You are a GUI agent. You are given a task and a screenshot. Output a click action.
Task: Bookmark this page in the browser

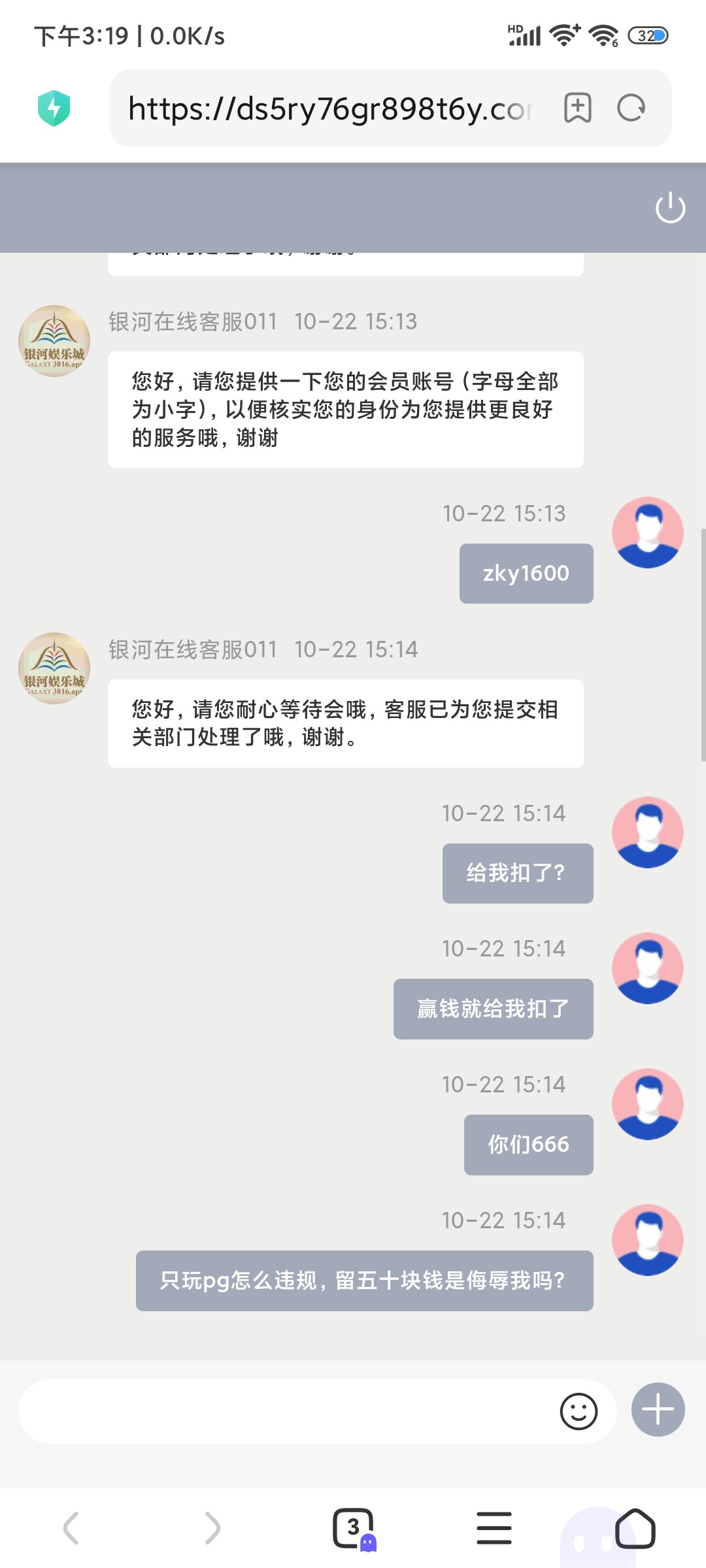click(578, 108)
